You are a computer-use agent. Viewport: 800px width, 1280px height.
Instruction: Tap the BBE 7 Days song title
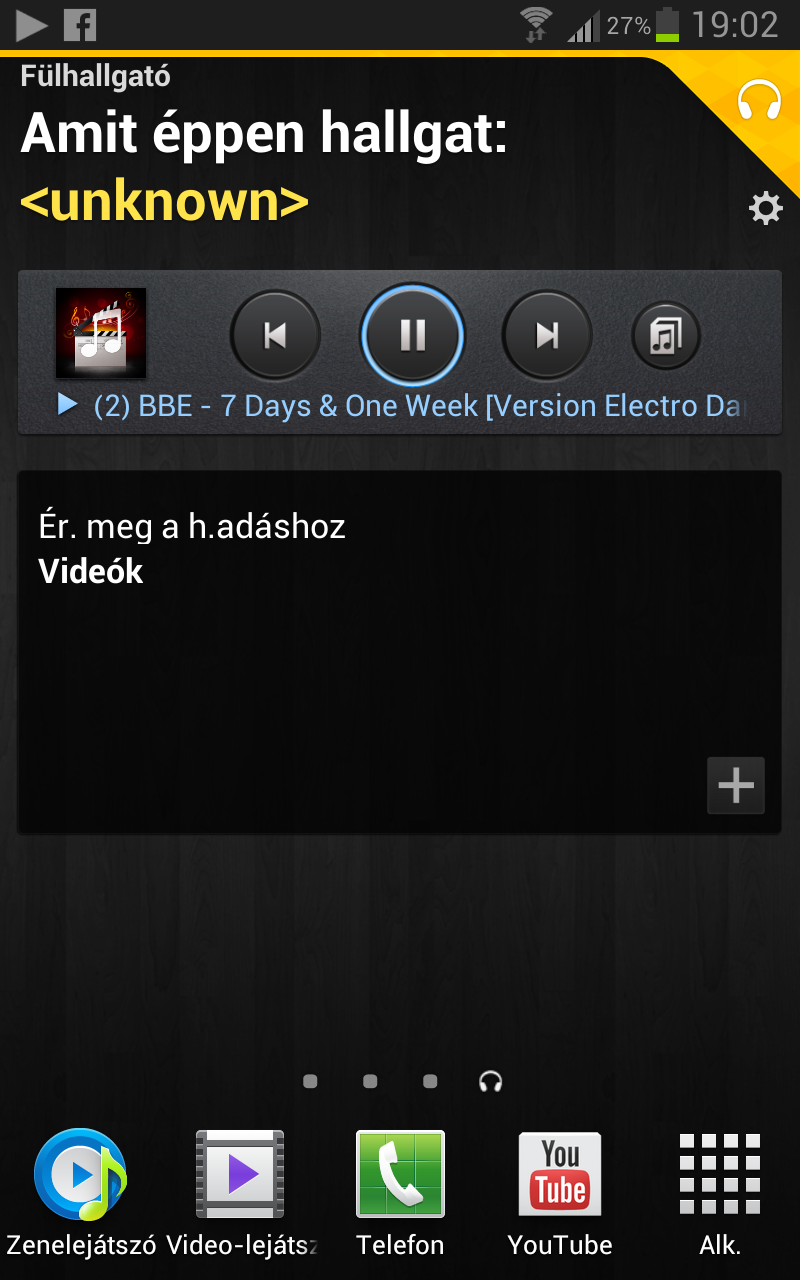coord(420,406)
